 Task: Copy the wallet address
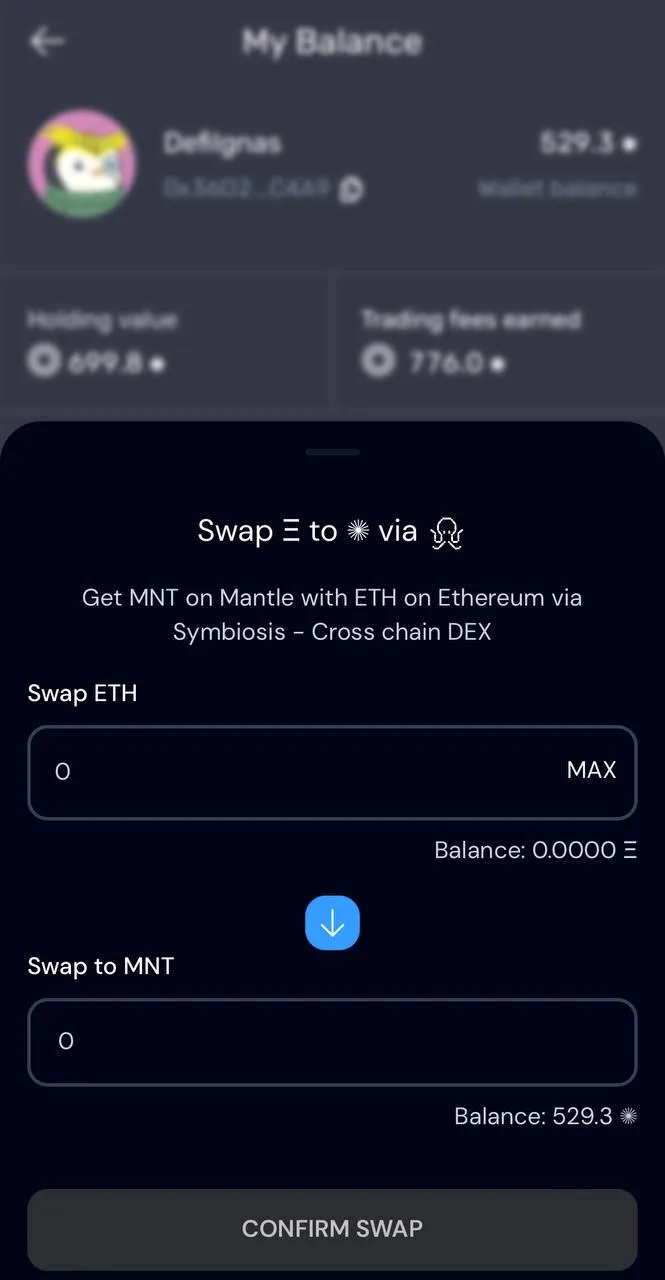[x=351, y=189]
